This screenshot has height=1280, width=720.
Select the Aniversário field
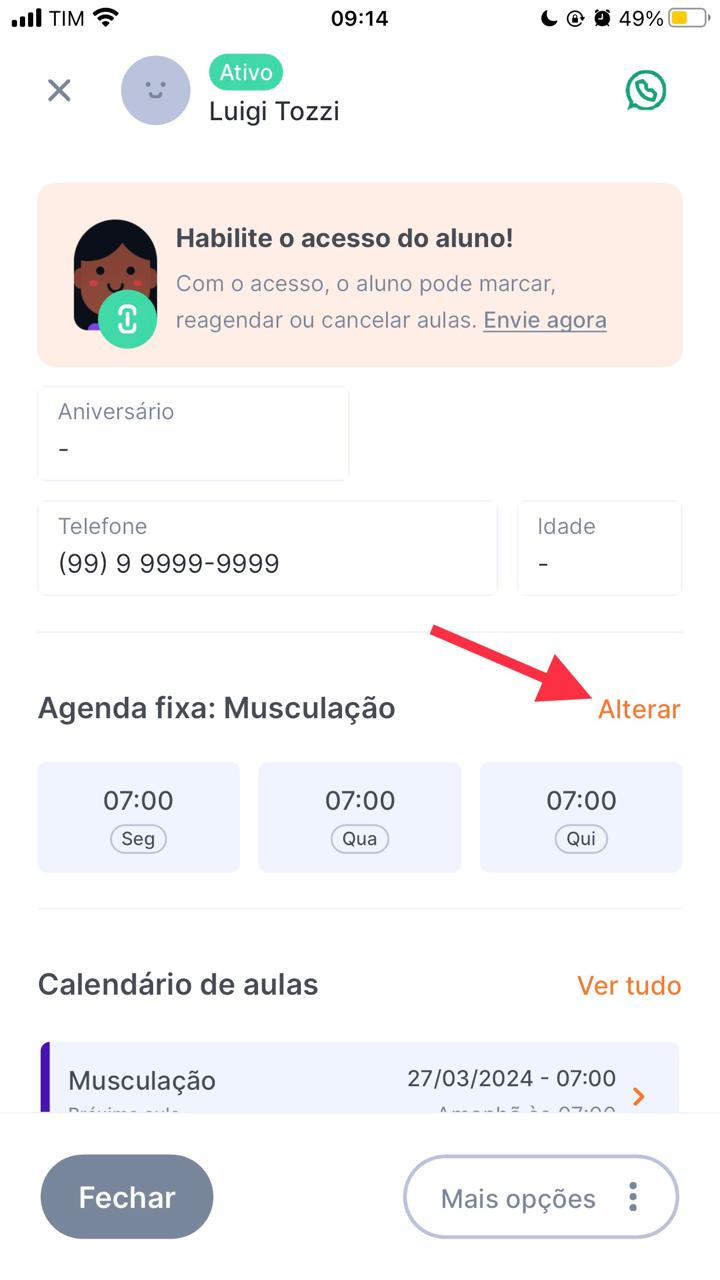[x=193, y=433]
